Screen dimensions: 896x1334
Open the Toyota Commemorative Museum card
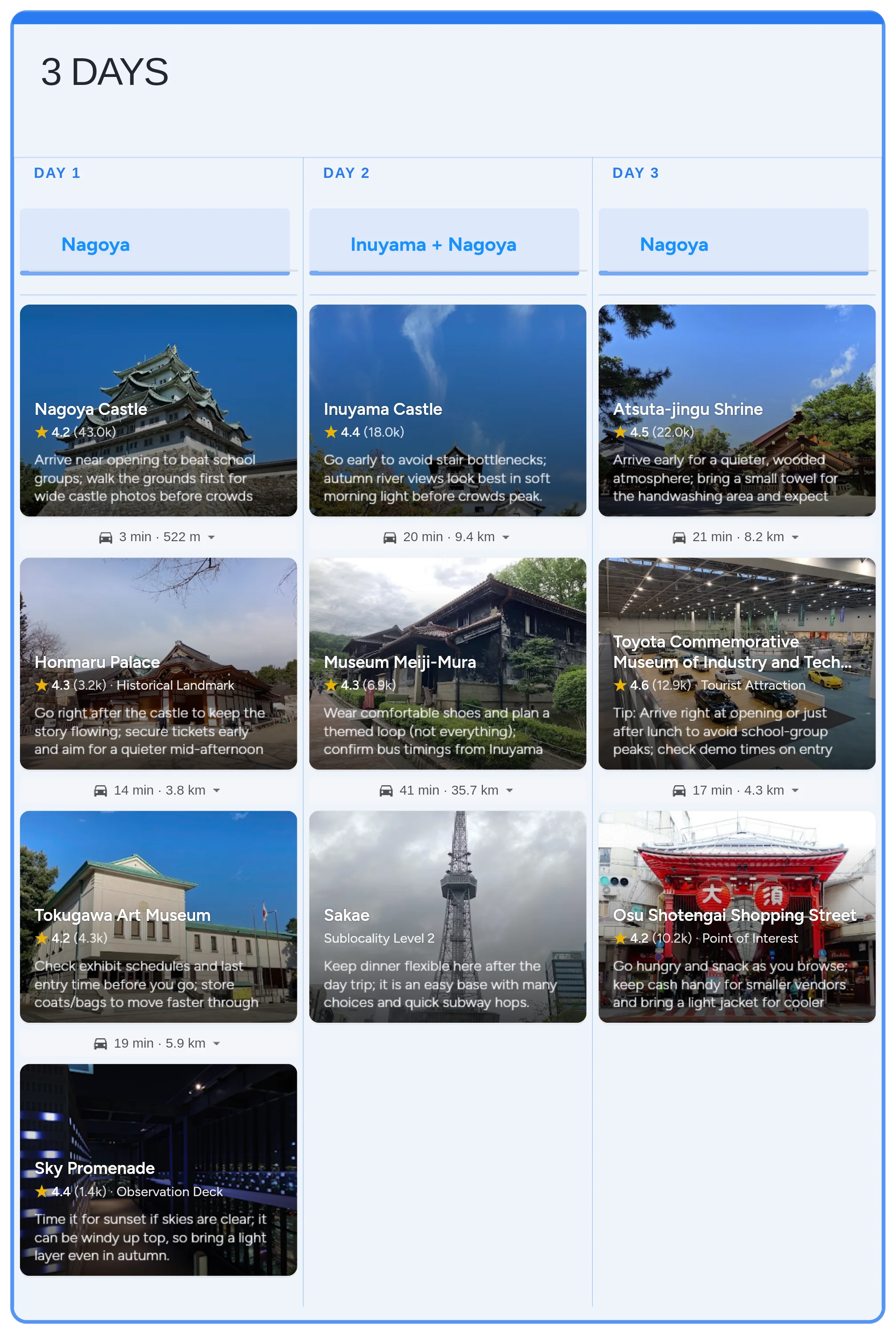[736, 663]
